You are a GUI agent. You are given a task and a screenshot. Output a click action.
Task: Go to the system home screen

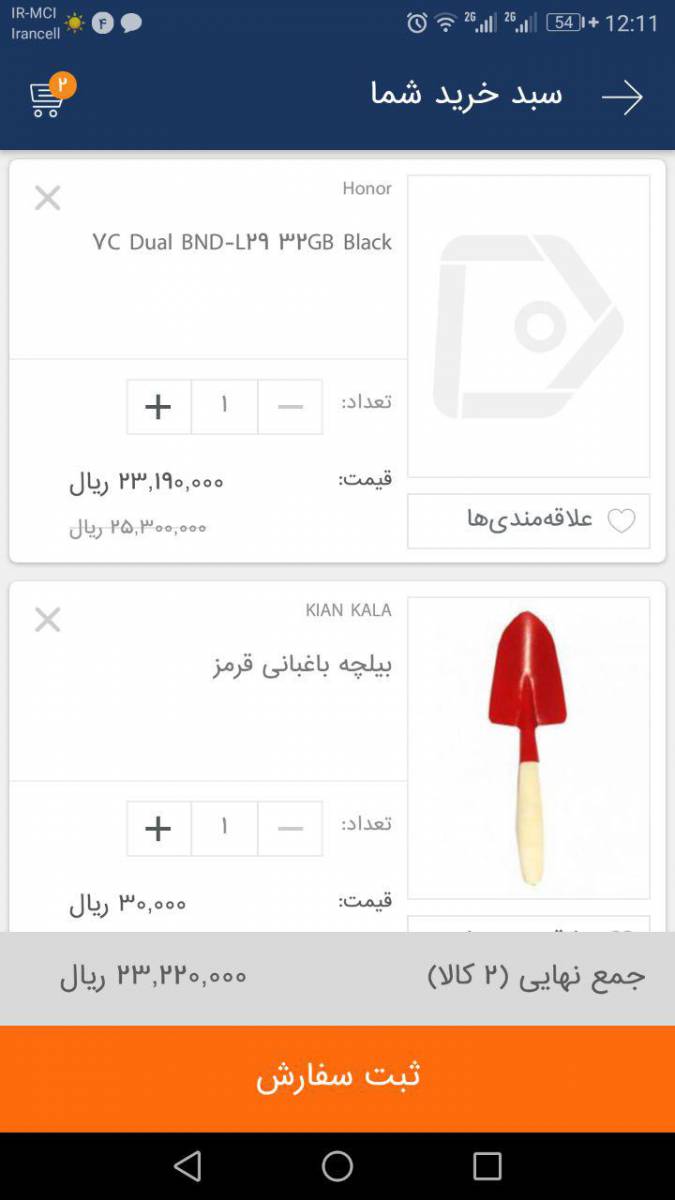pyautogui.click(x=337, y=1166)
